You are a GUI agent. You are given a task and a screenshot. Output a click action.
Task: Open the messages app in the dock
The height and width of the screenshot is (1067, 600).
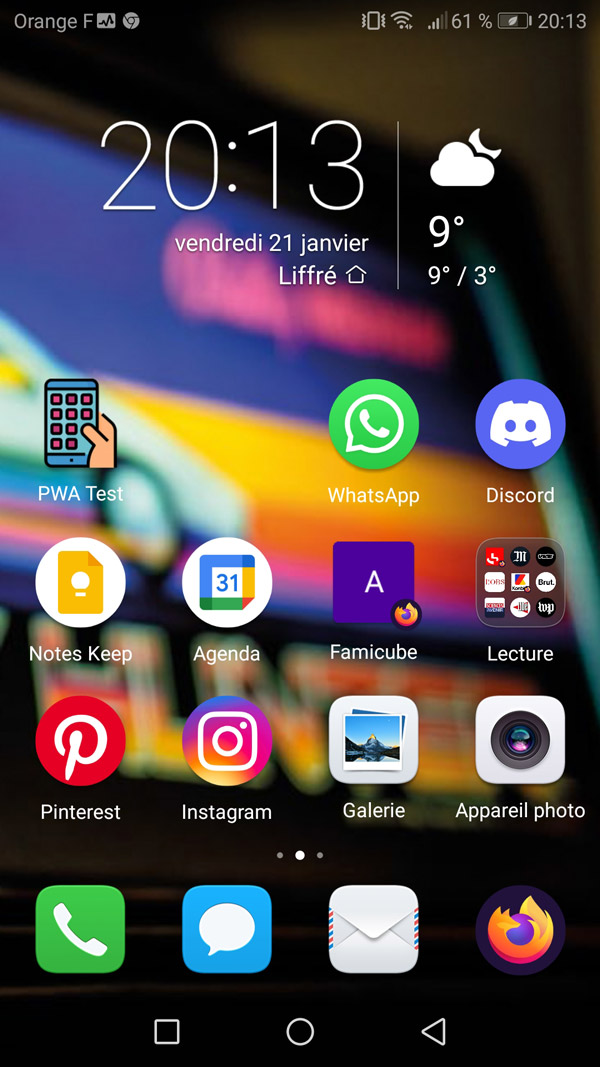click(227, 930)
